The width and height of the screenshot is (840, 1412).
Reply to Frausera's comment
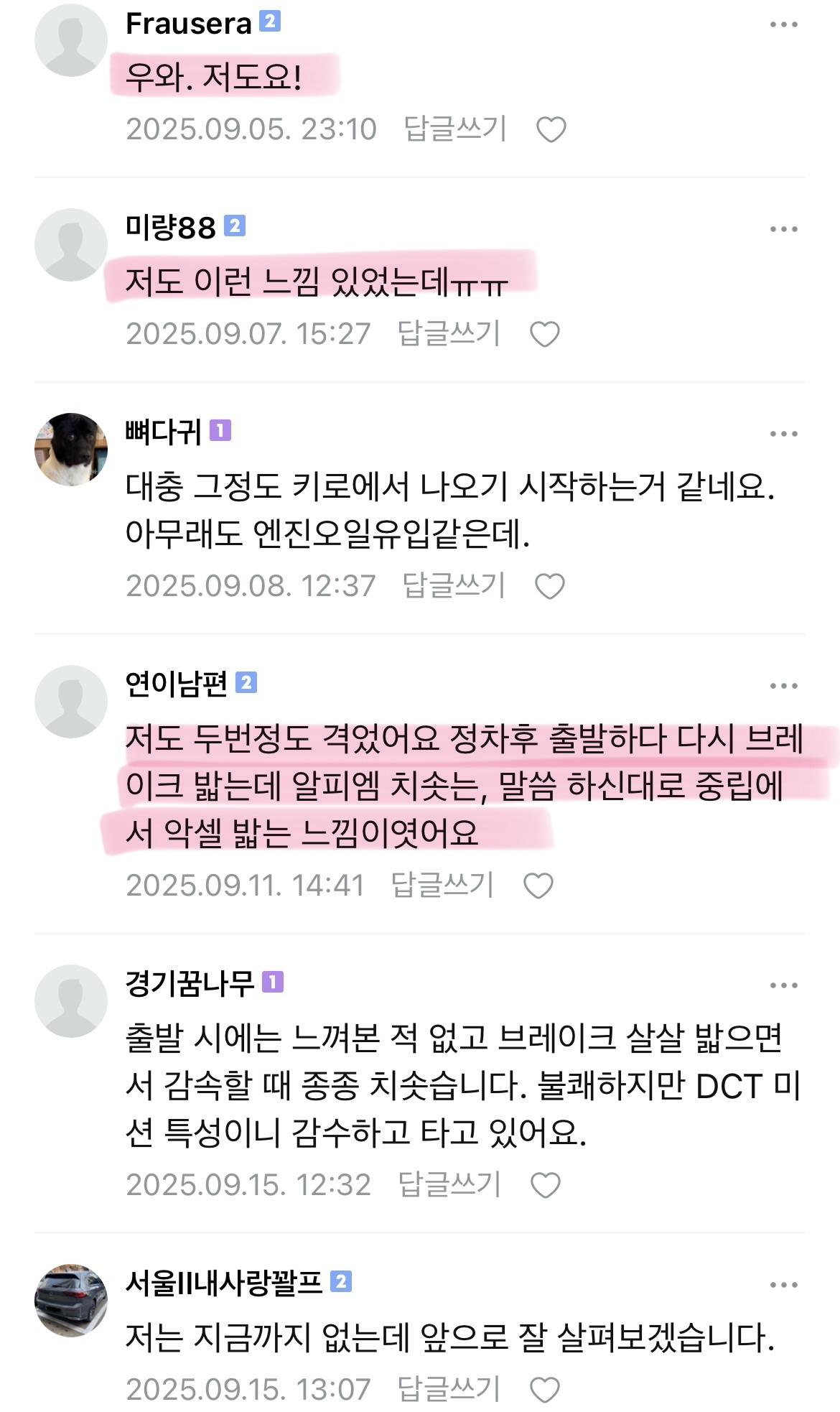(x=455, y=129)
